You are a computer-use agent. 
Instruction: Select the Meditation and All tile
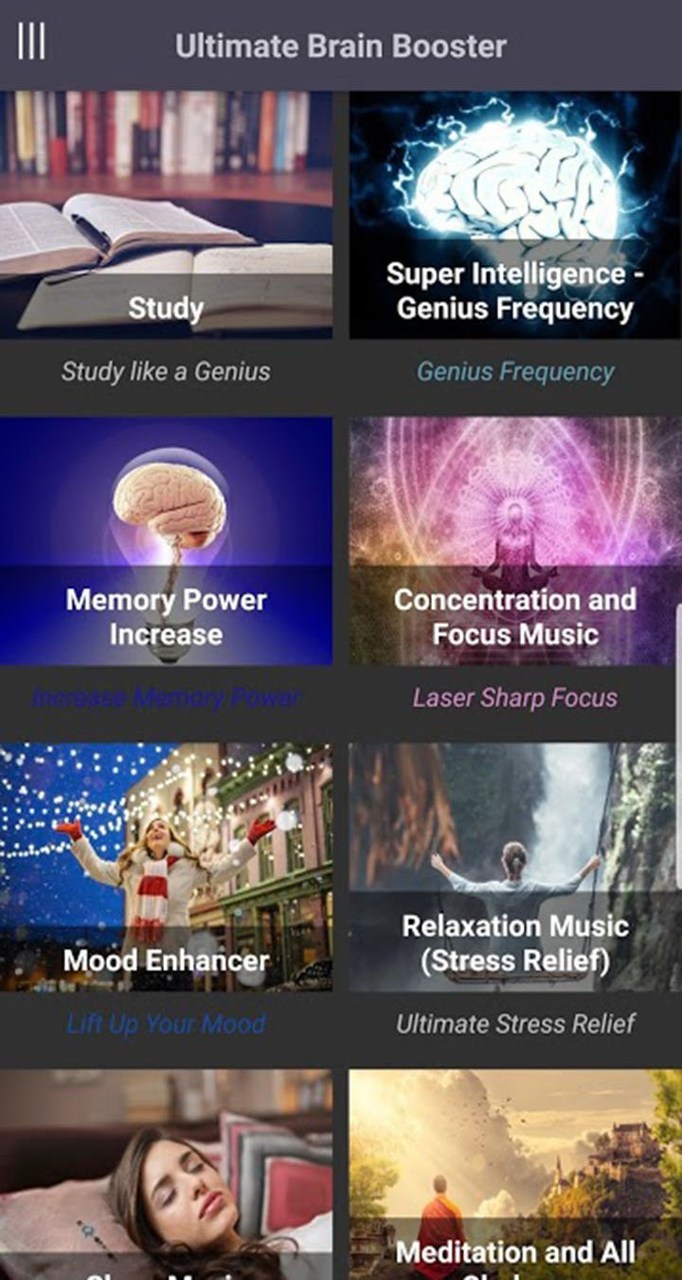pos(515,1175)
